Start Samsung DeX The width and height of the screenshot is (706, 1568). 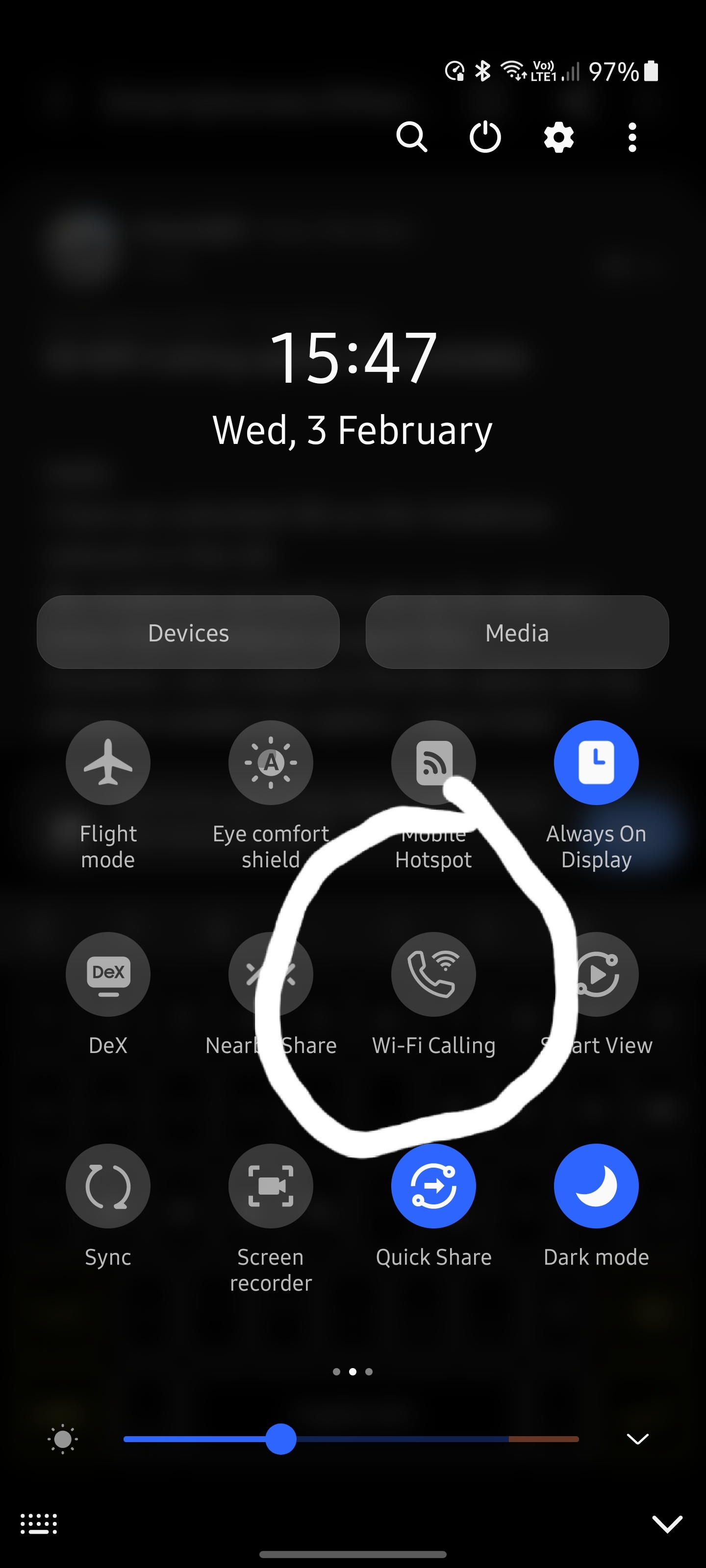(x=108, y=974)
